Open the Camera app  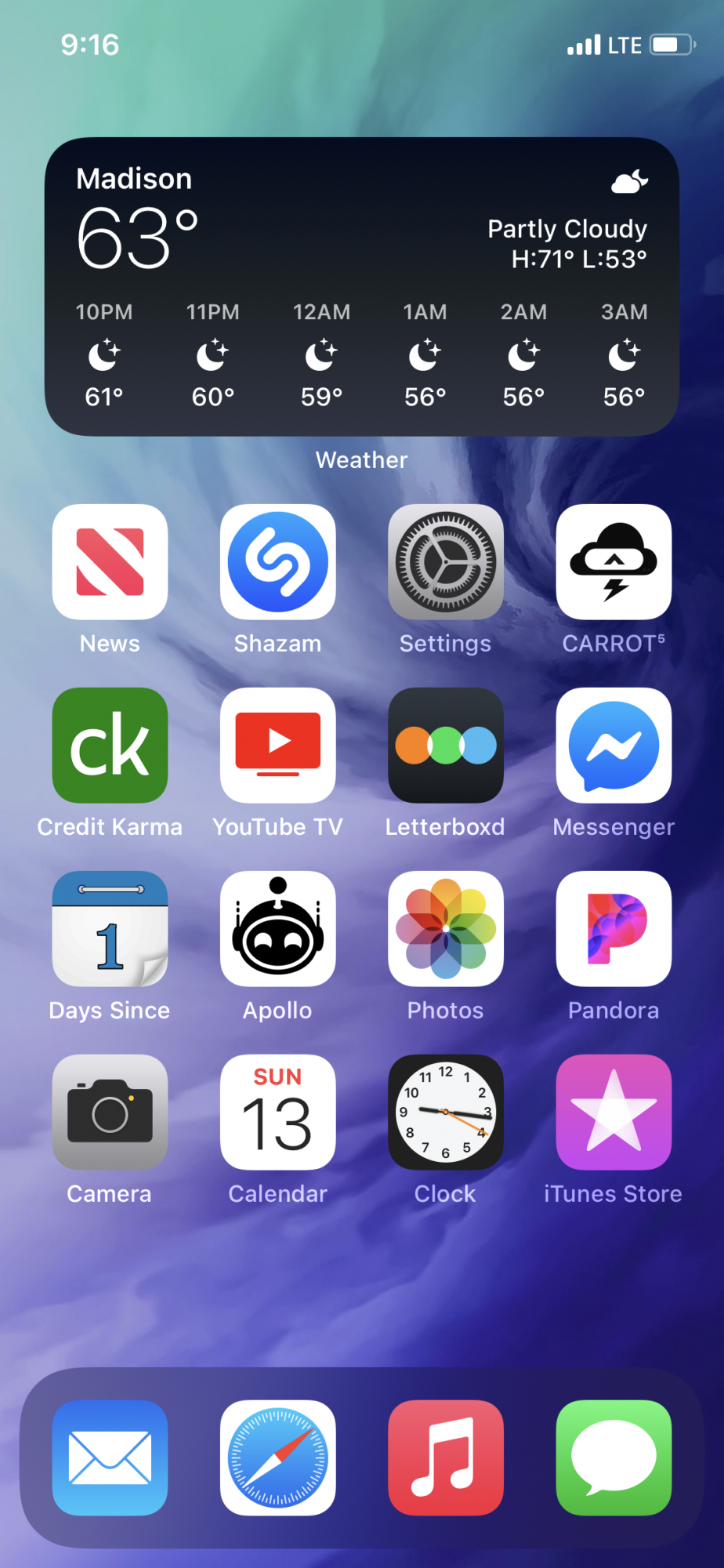pyautogui.click(x=110, y=1112)
